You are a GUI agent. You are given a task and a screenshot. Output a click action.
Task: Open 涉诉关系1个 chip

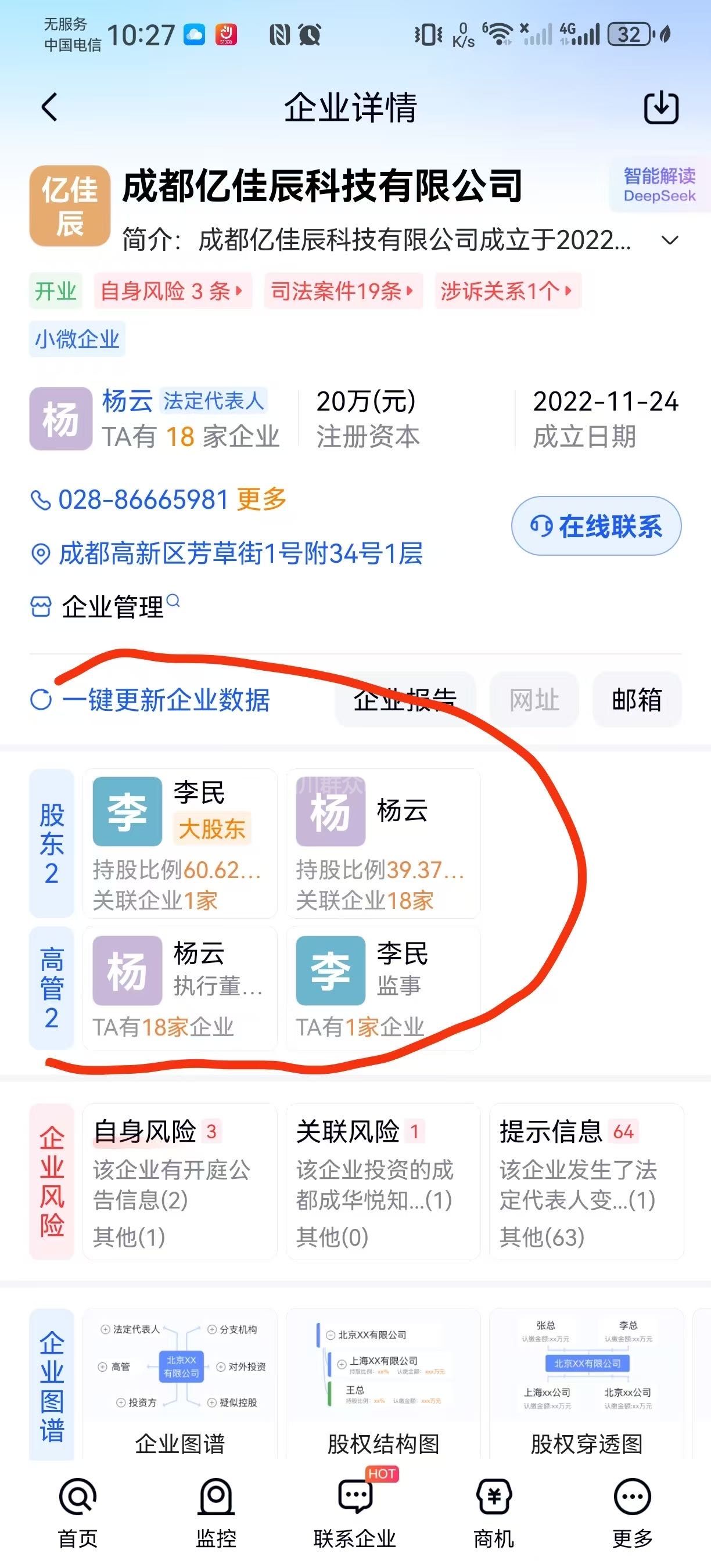507,291
